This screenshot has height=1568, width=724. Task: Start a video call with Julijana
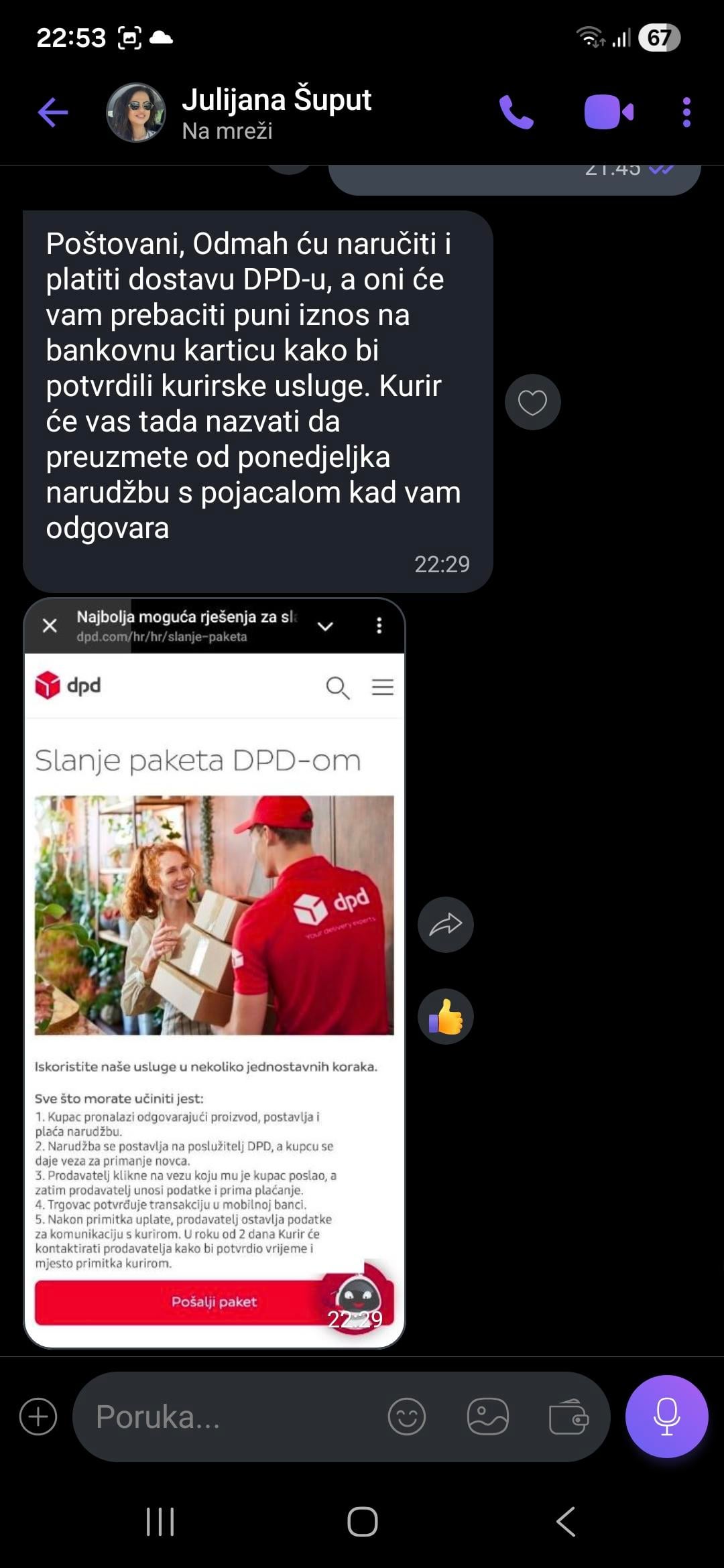point(608,112)
